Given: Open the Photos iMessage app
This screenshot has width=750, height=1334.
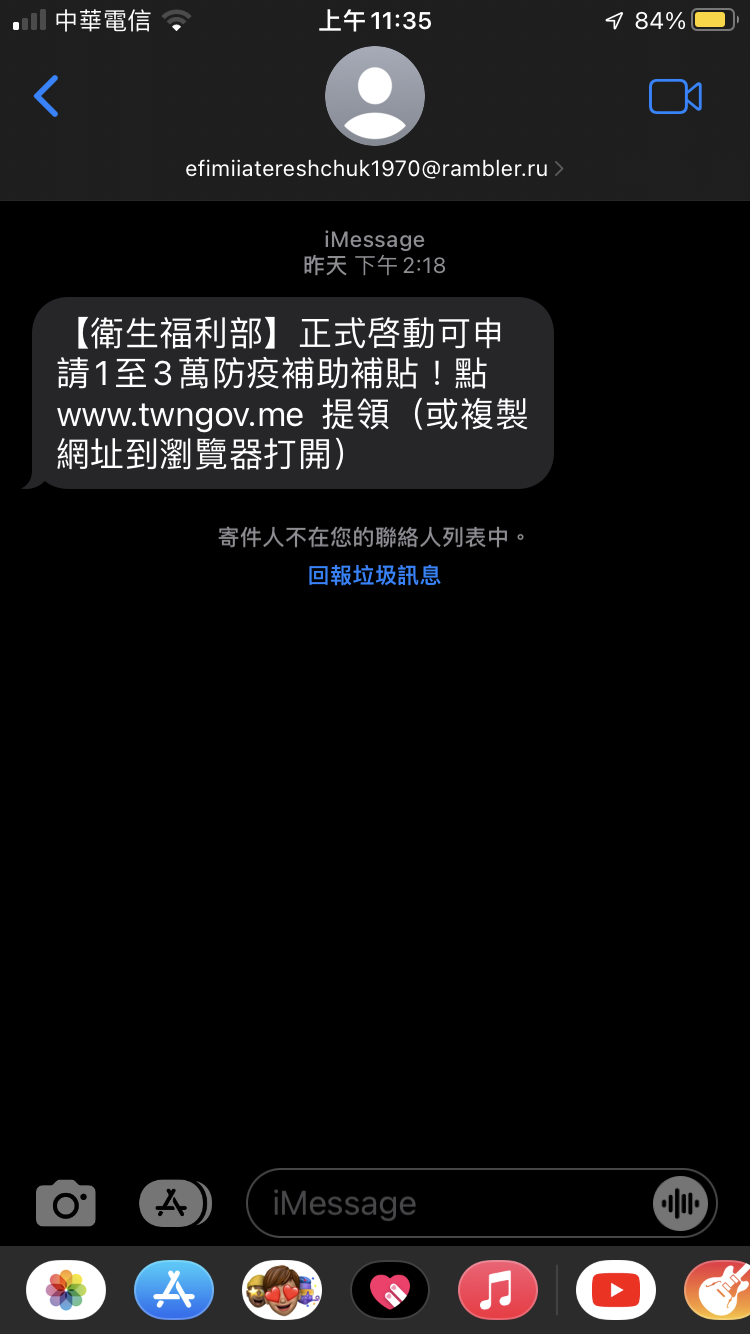Looking at the screenshot, I should (66, 1290).
